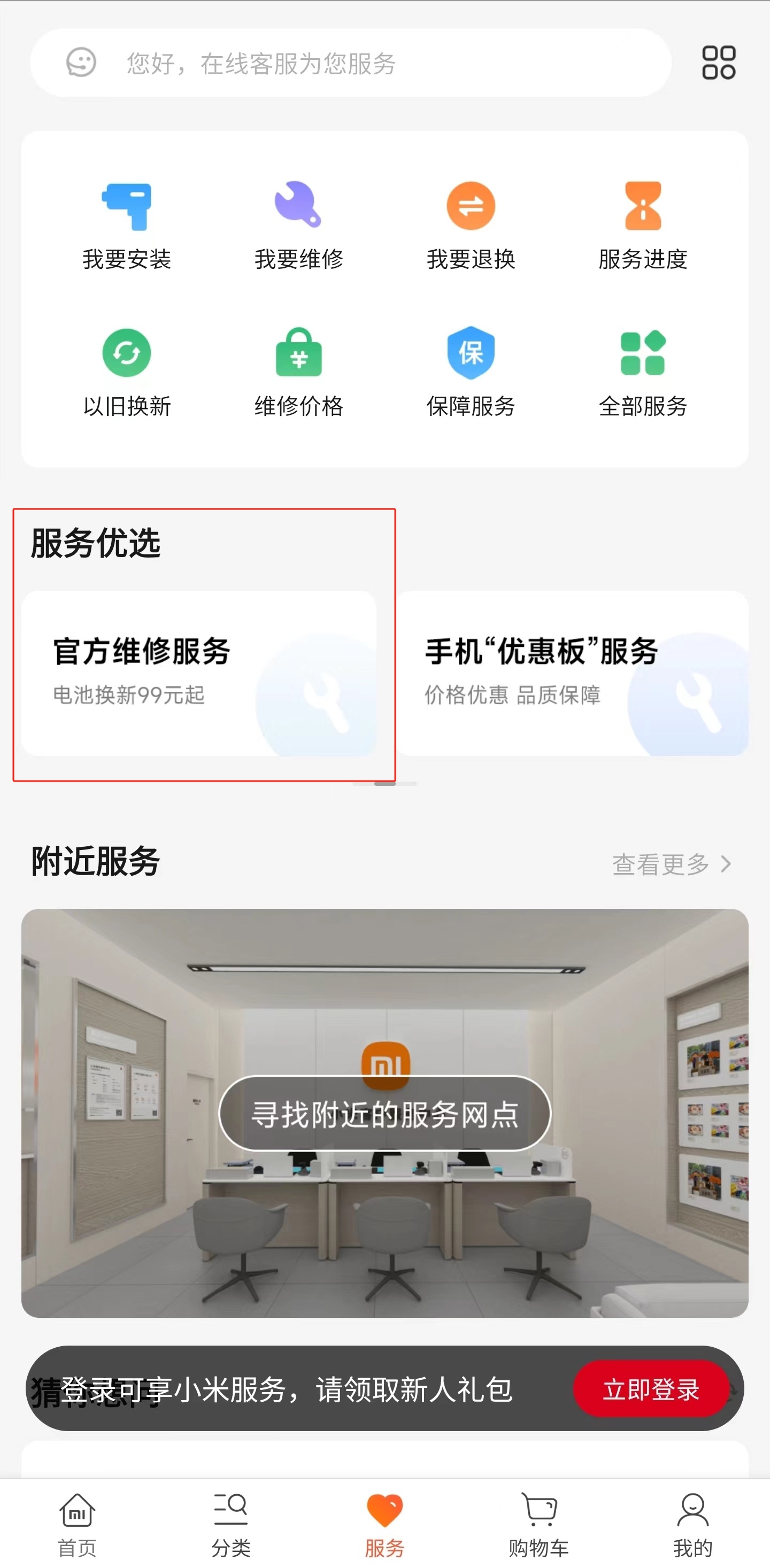Open the 官方维修服务 card
770x1568 pixels.
pos(198,673)
